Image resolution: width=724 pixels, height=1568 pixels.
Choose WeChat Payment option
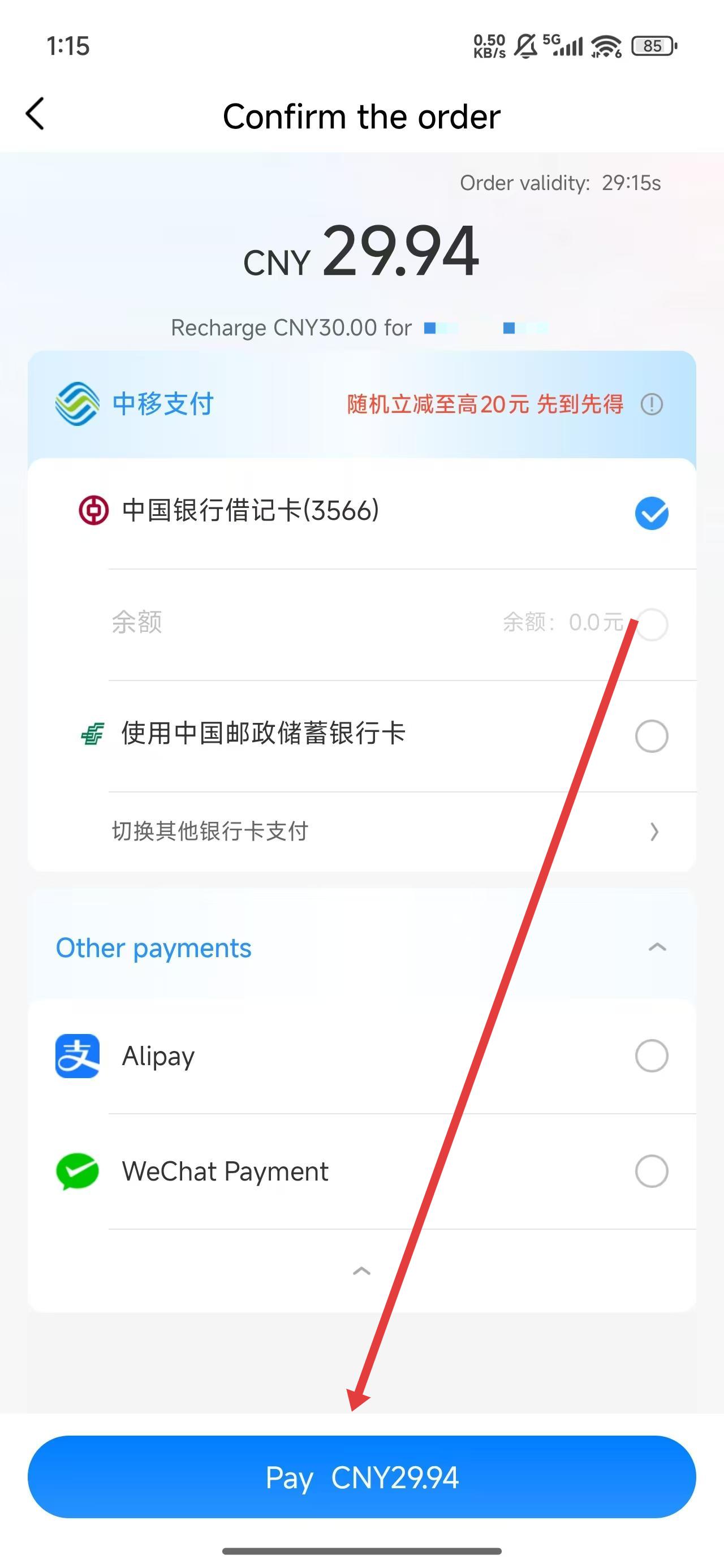651,1171
